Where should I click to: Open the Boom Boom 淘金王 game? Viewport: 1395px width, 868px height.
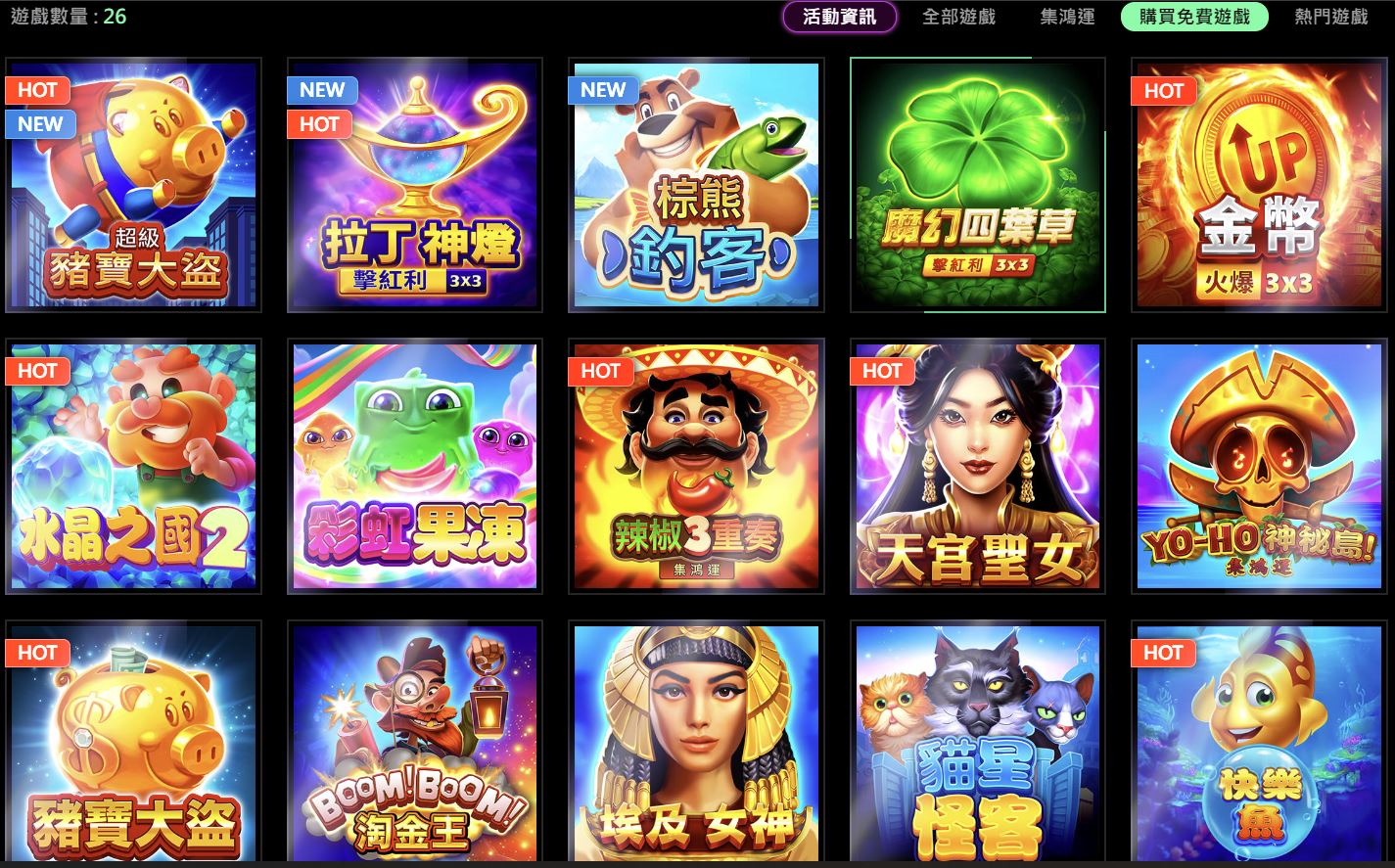point(414,744)
